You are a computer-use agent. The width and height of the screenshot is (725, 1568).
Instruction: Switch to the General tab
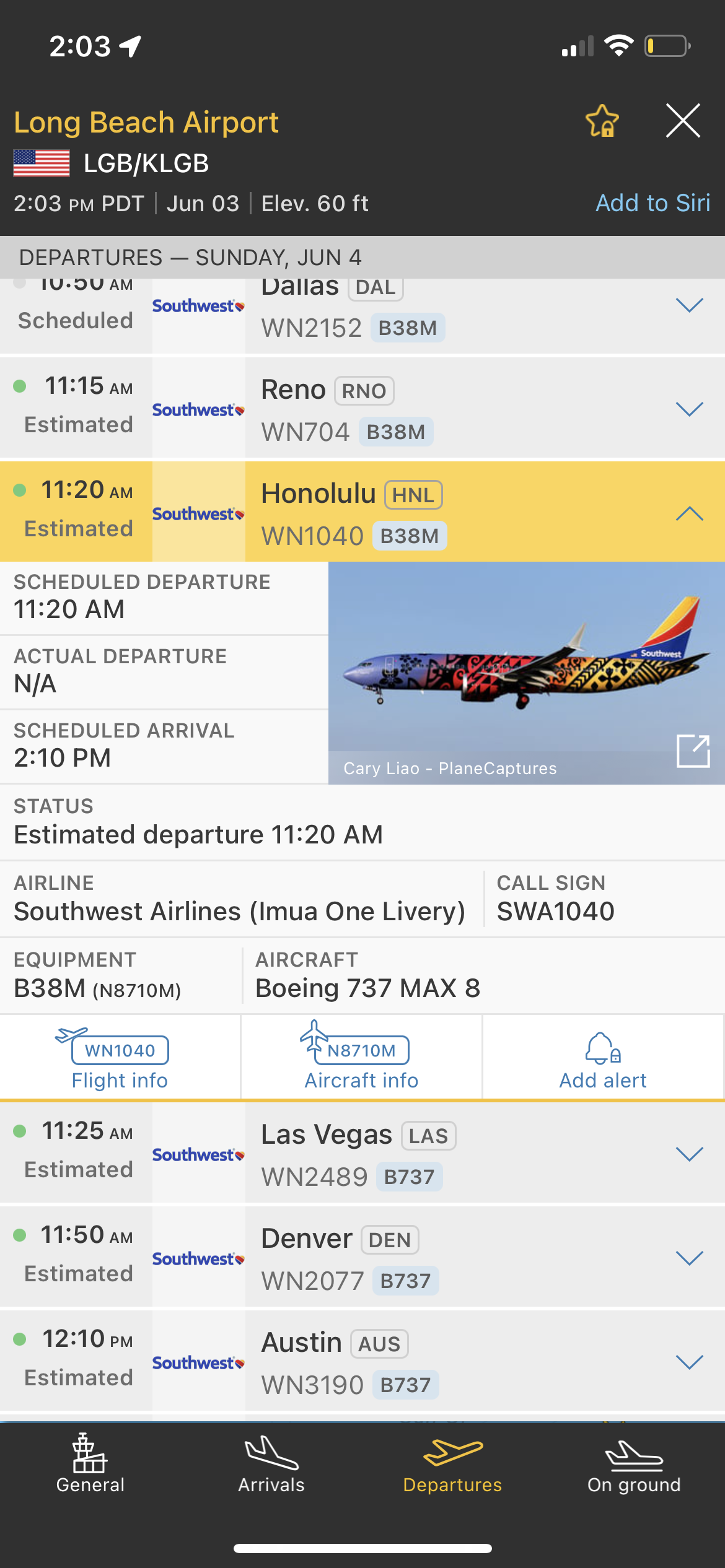click(90, 1465)
